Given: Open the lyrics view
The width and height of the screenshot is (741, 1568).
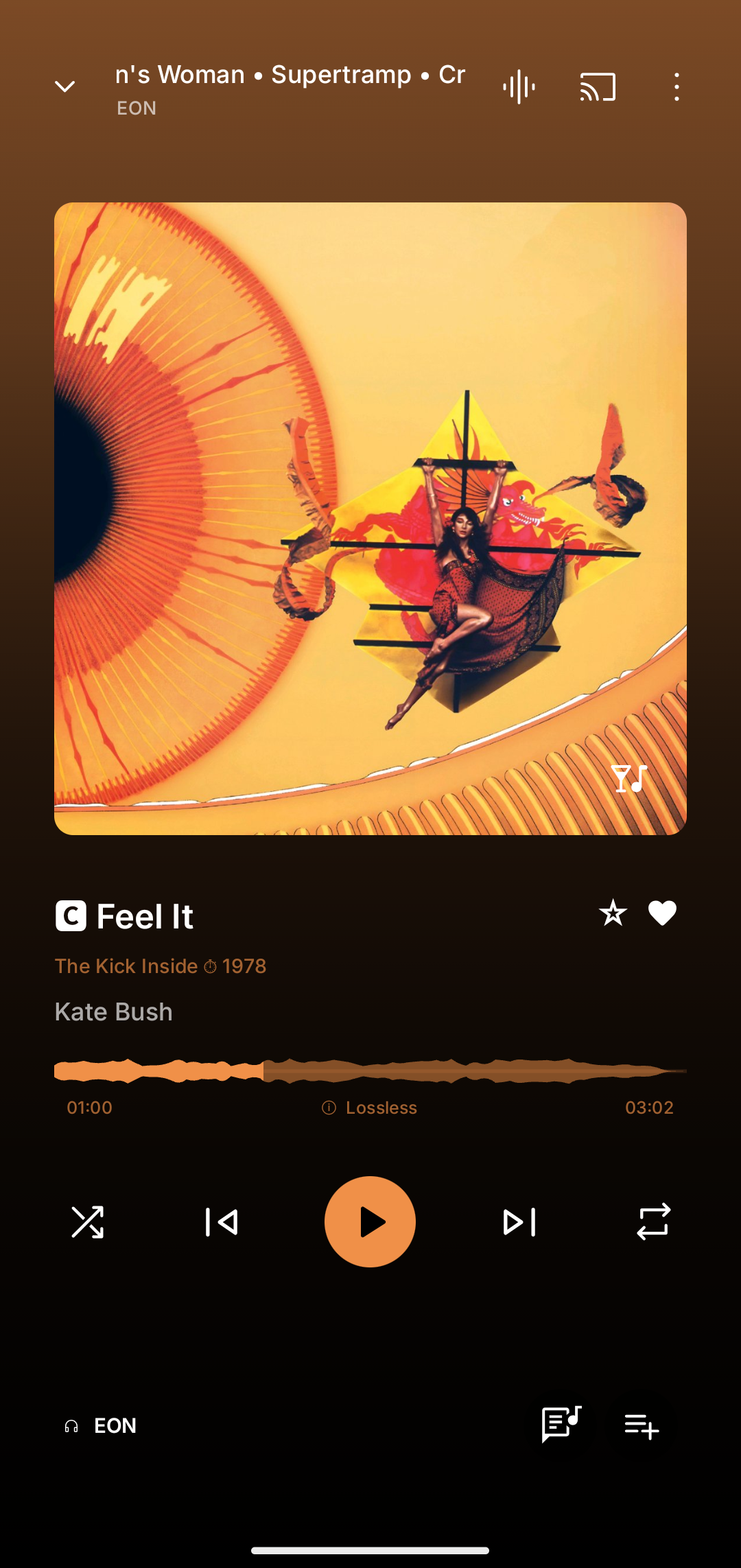Looking at the screenshot, I should (x=561, y=1425).
